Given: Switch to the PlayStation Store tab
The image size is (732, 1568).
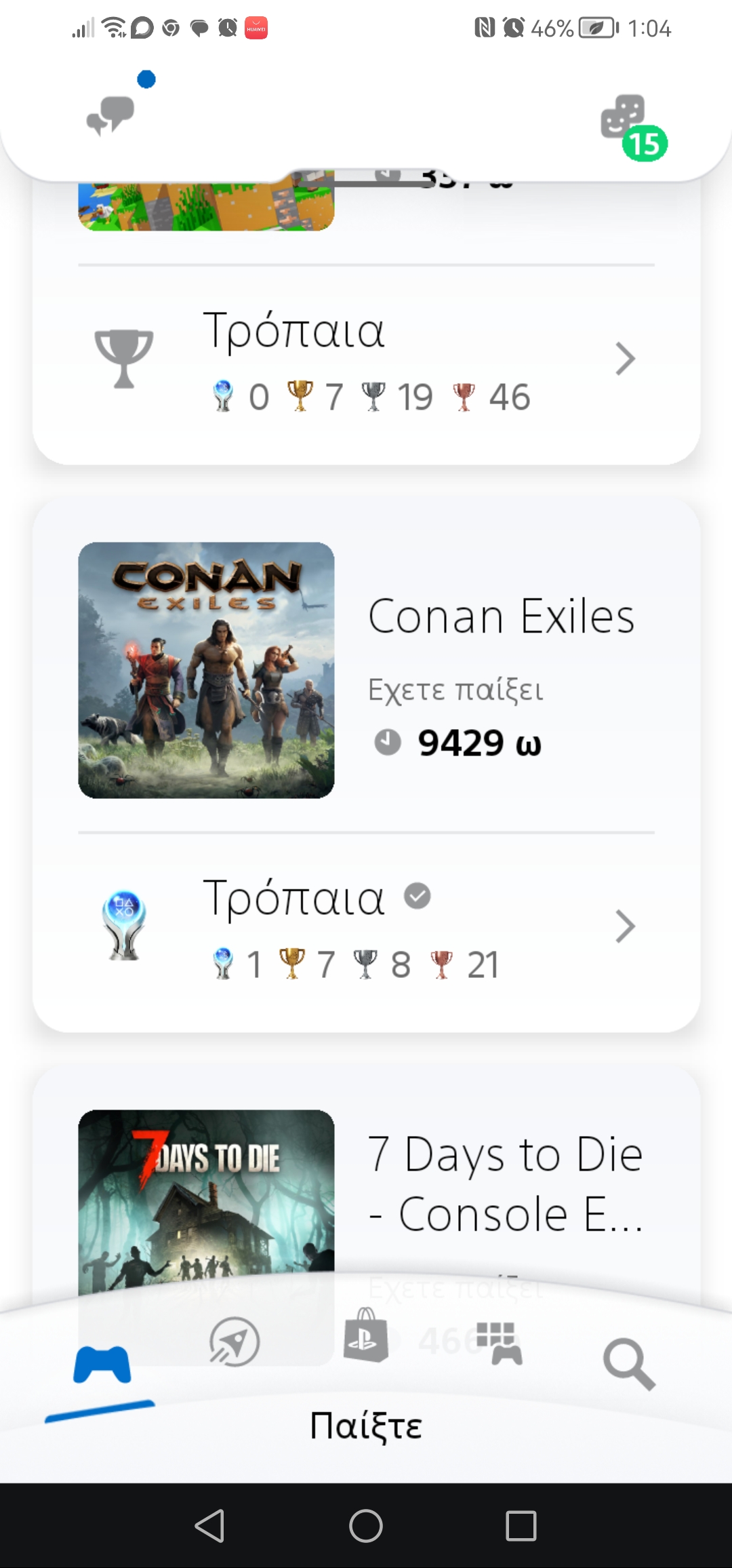Looking at the screenshot, I should coord(366,1336).
